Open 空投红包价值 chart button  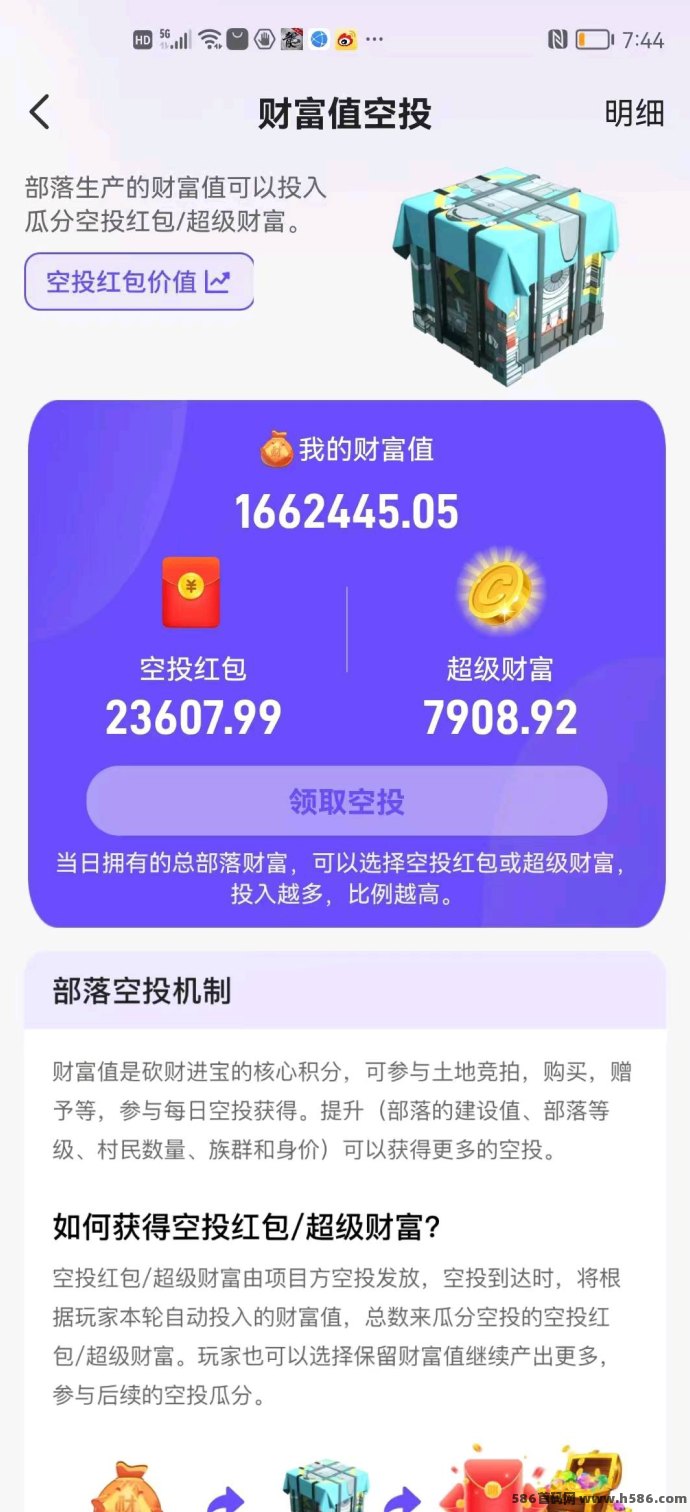click(139, 281)
